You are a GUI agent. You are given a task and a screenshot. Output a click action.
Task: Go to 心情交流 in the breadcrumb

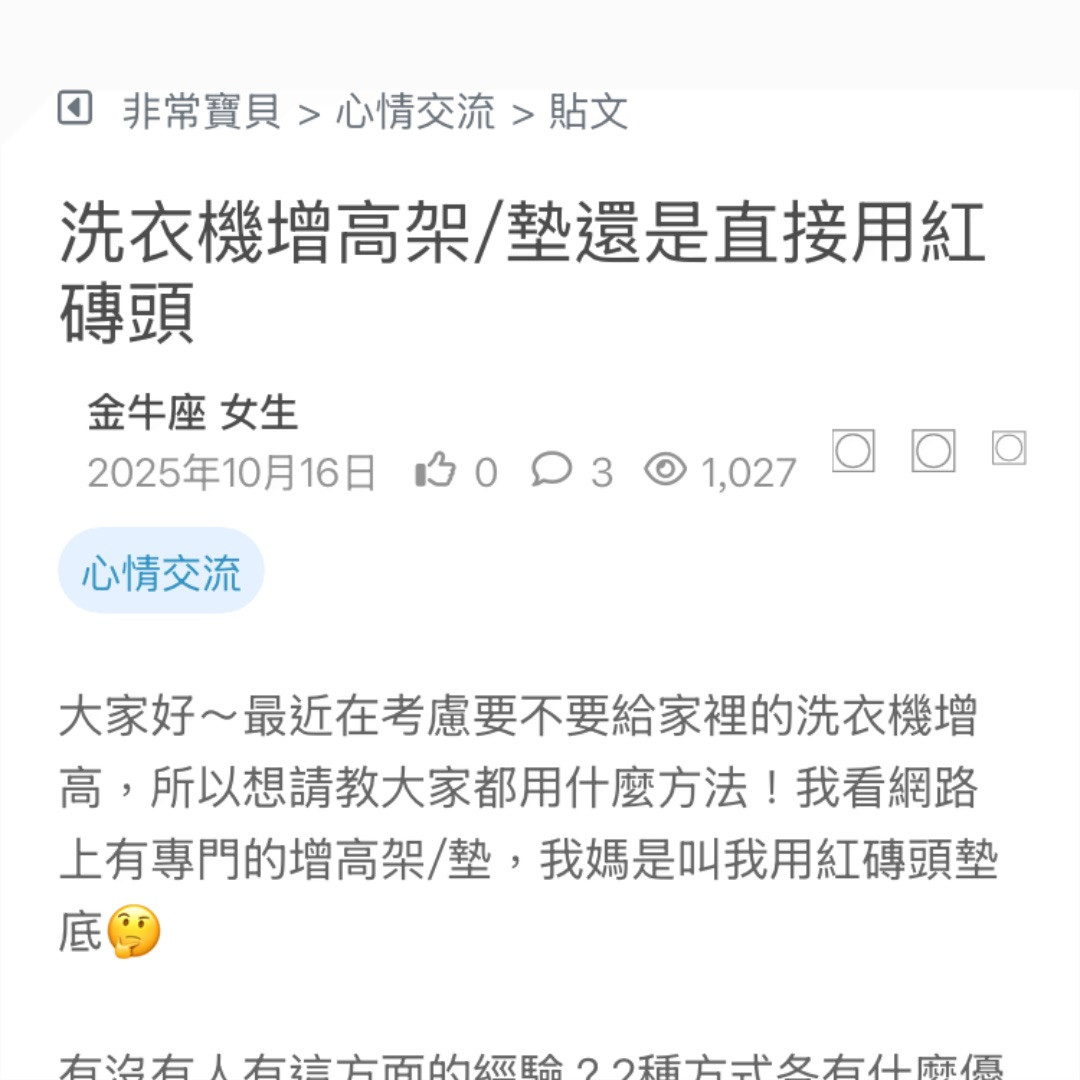pyautogui.click(x=415, y=111)
